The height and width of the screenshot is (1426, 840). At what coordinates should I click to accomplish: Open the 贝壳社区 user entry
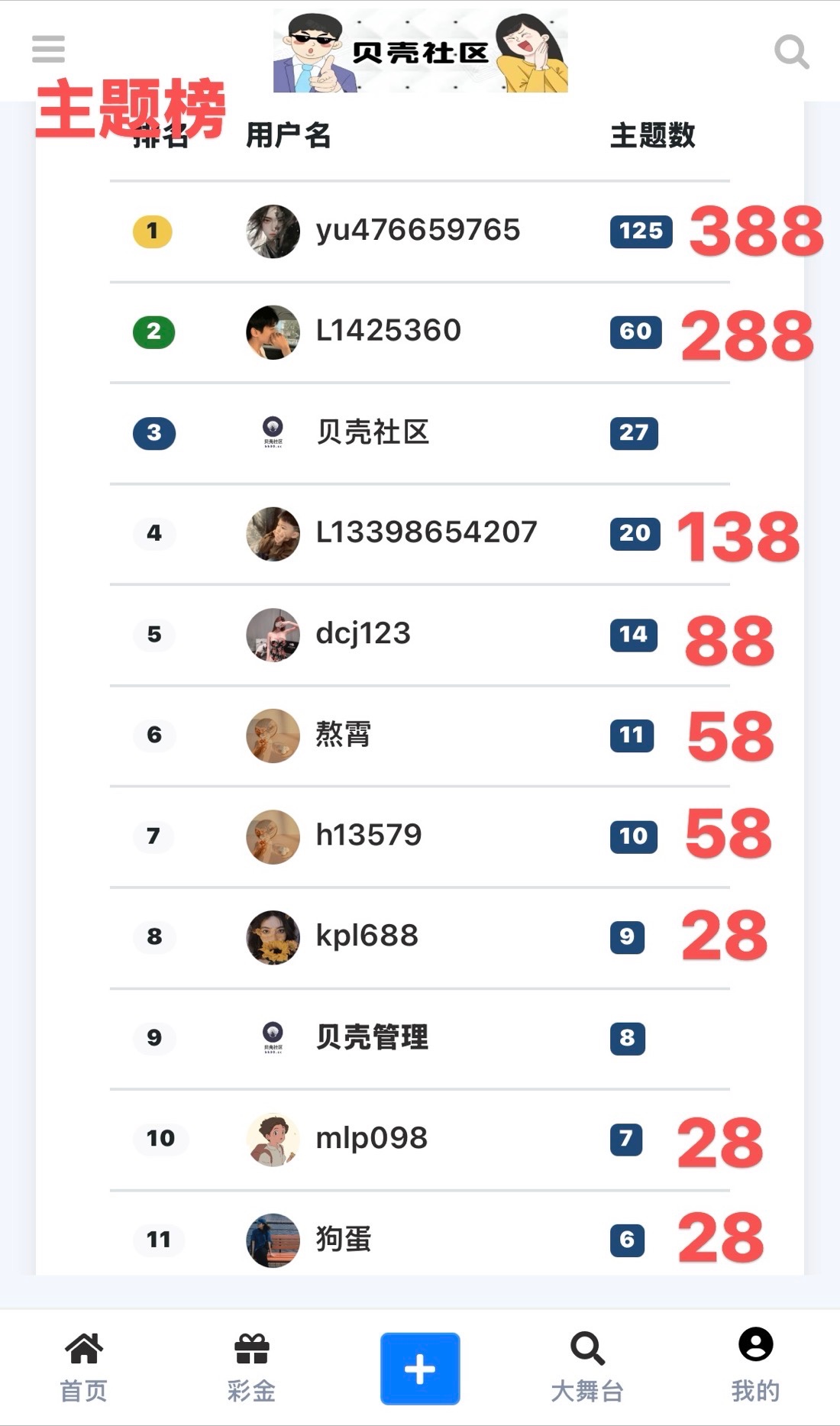click(373, 432)
